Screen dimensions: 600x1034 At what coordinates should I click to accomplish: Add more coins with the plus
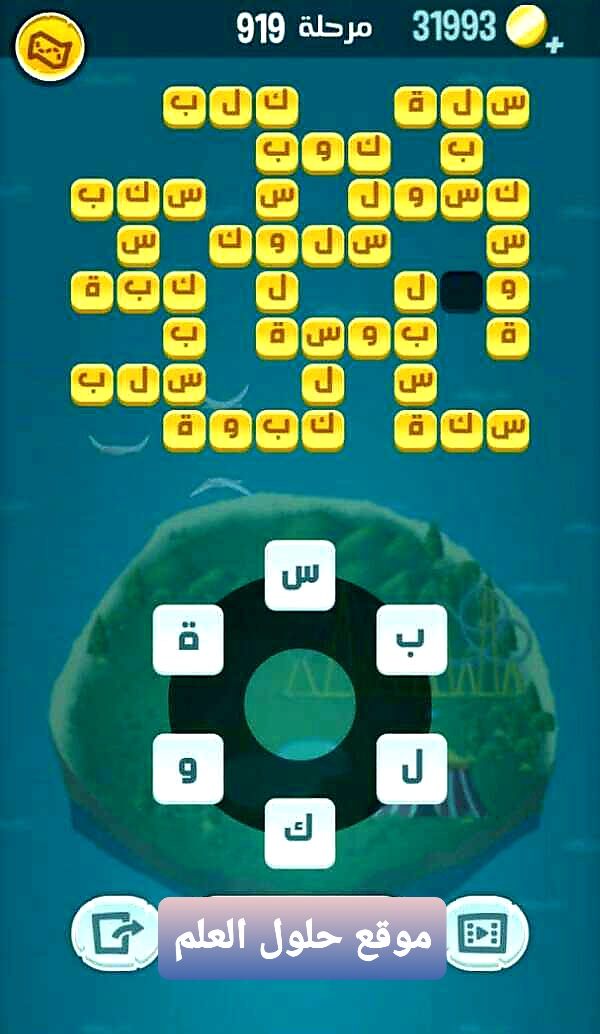click(x=553, y=45)
